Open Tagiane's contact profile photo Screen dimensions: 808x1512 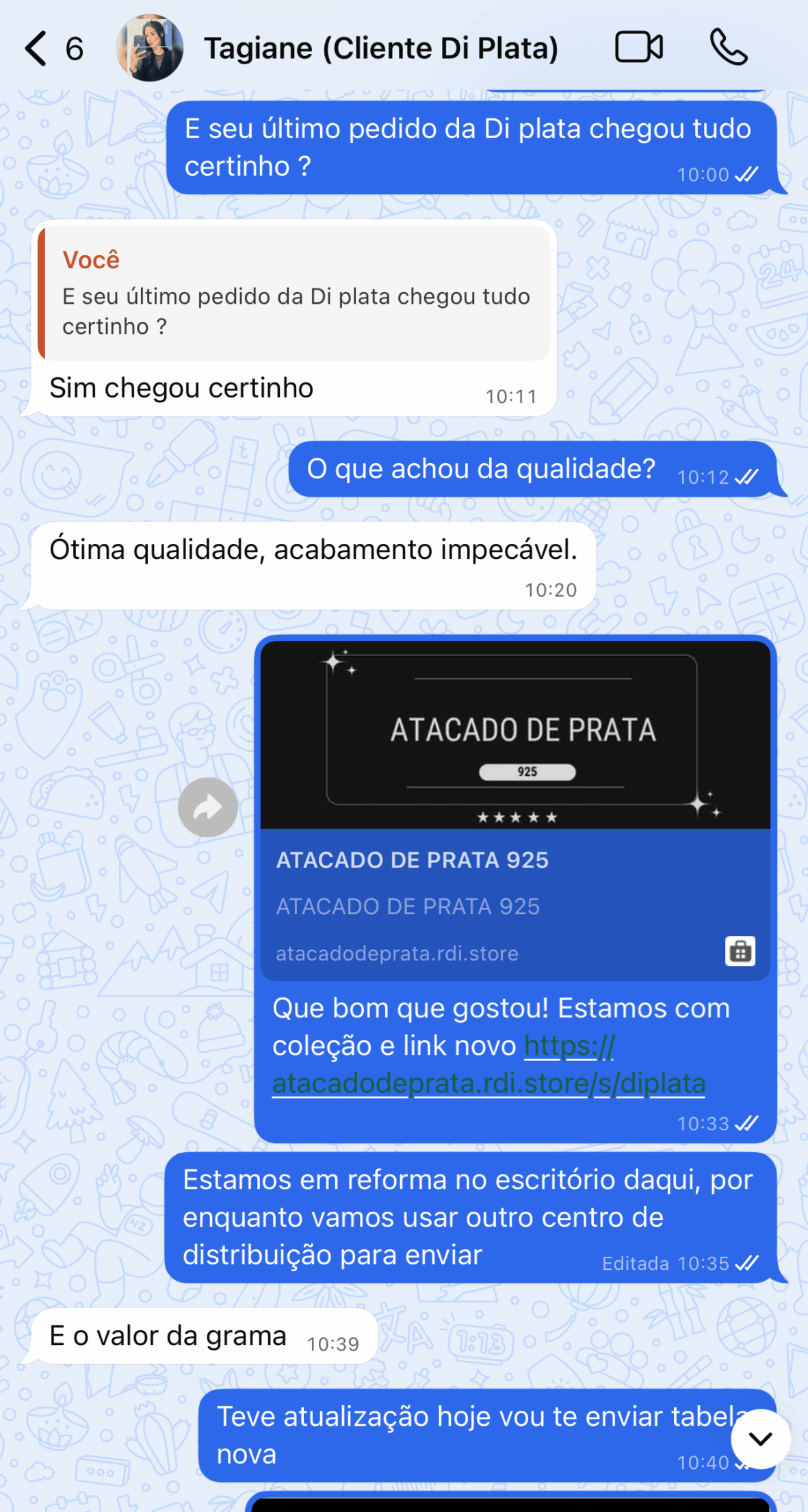tap(150, 49)
